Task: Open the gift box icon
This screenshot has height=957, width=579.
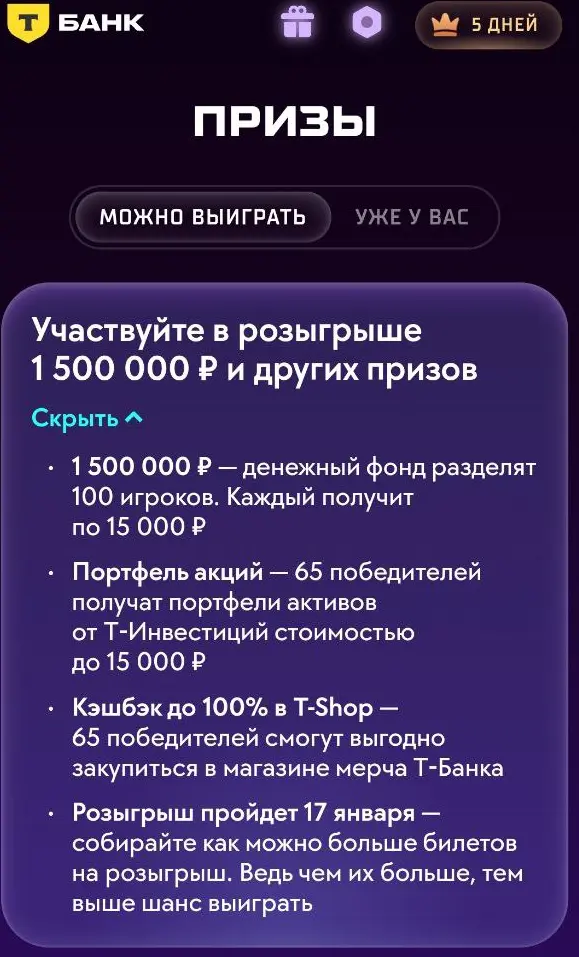Action: click(297, 23)
